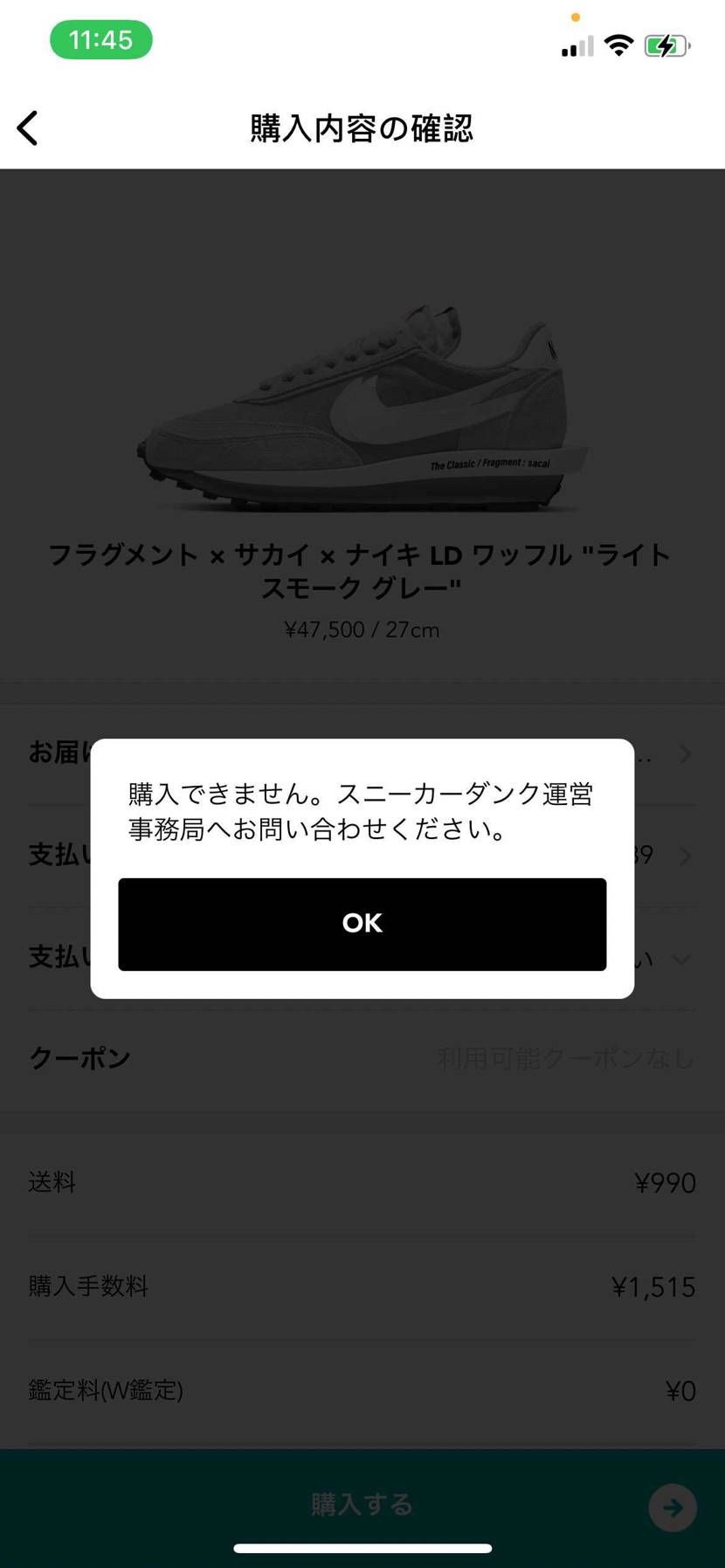Dismiss the error dialog with OK
The width and height of the screenshot is (725, 1568).
362,924
